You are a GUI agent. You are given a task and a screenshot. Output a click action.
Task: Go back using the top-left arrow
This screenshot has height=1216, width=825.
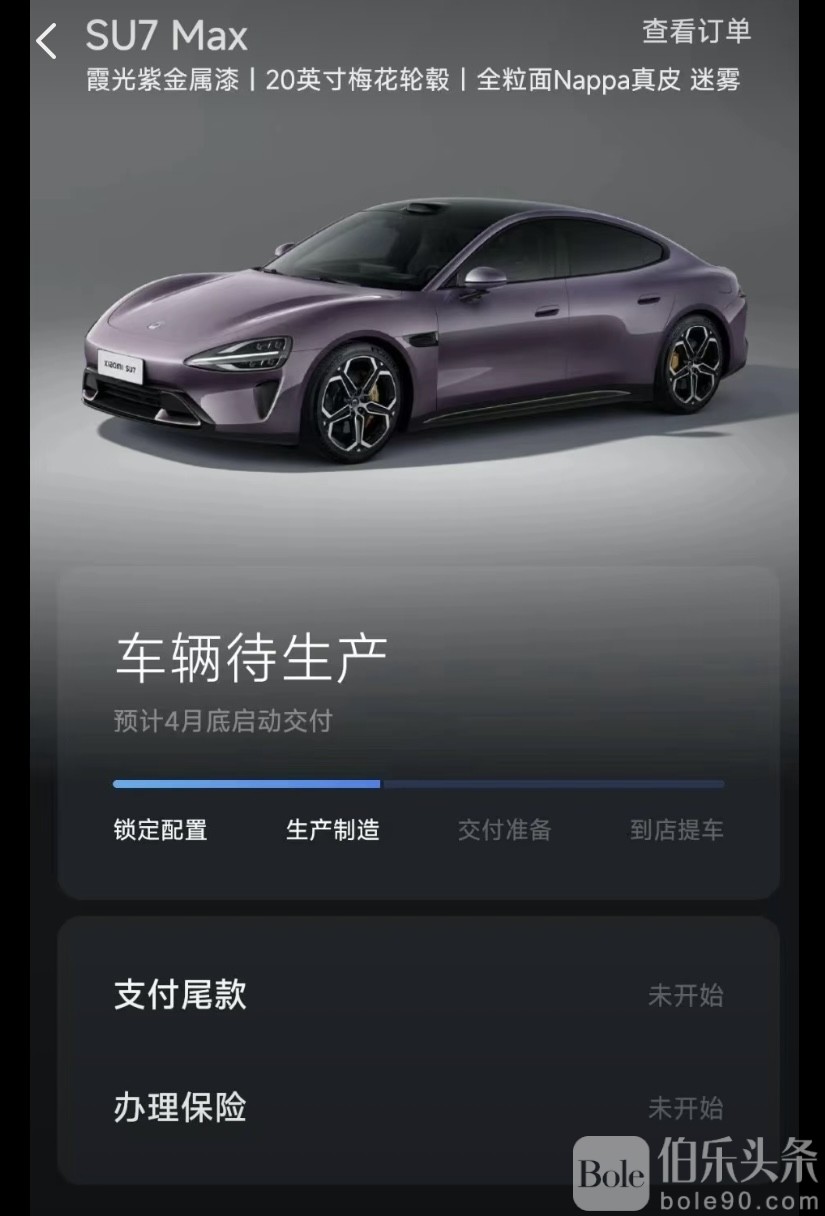click(x=46, y=41)
